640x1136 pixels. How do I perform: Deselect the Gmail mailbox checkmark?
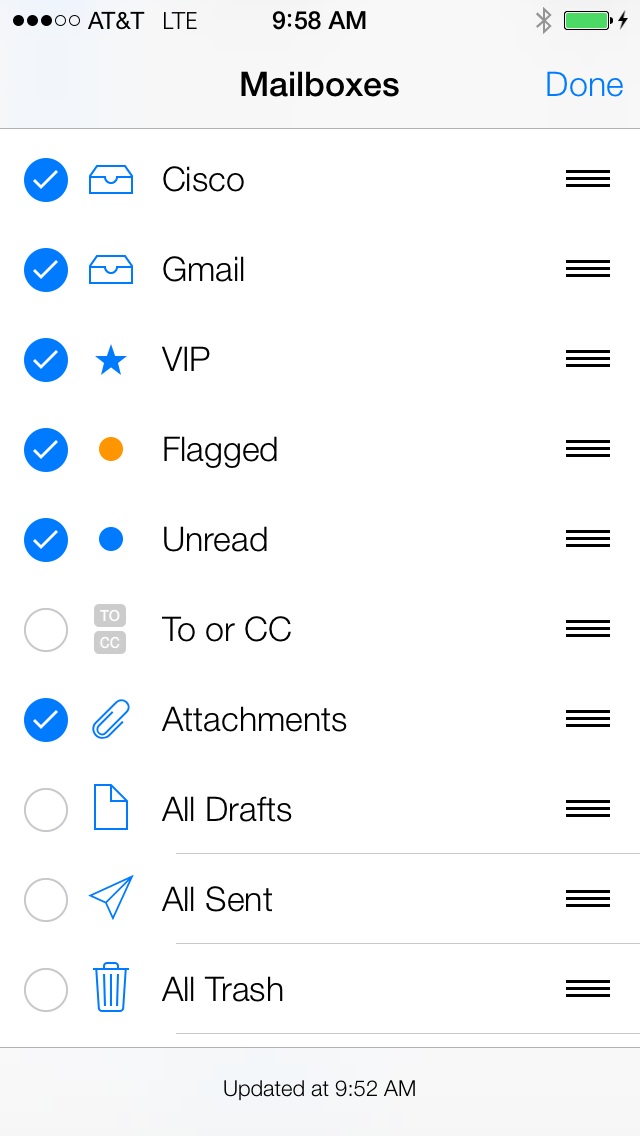pos(46,270)
